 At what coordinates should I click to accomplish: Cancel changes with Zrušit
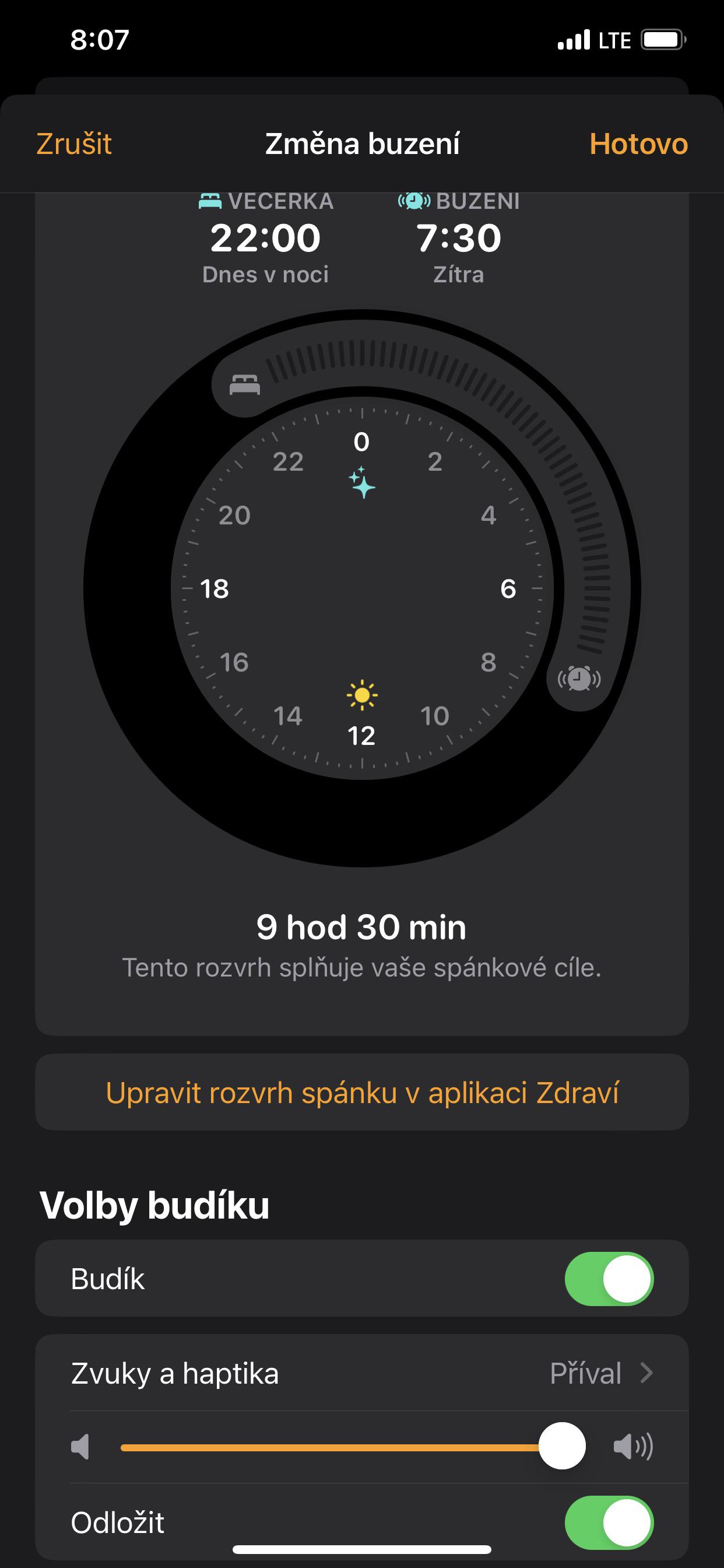click(73, 145)
